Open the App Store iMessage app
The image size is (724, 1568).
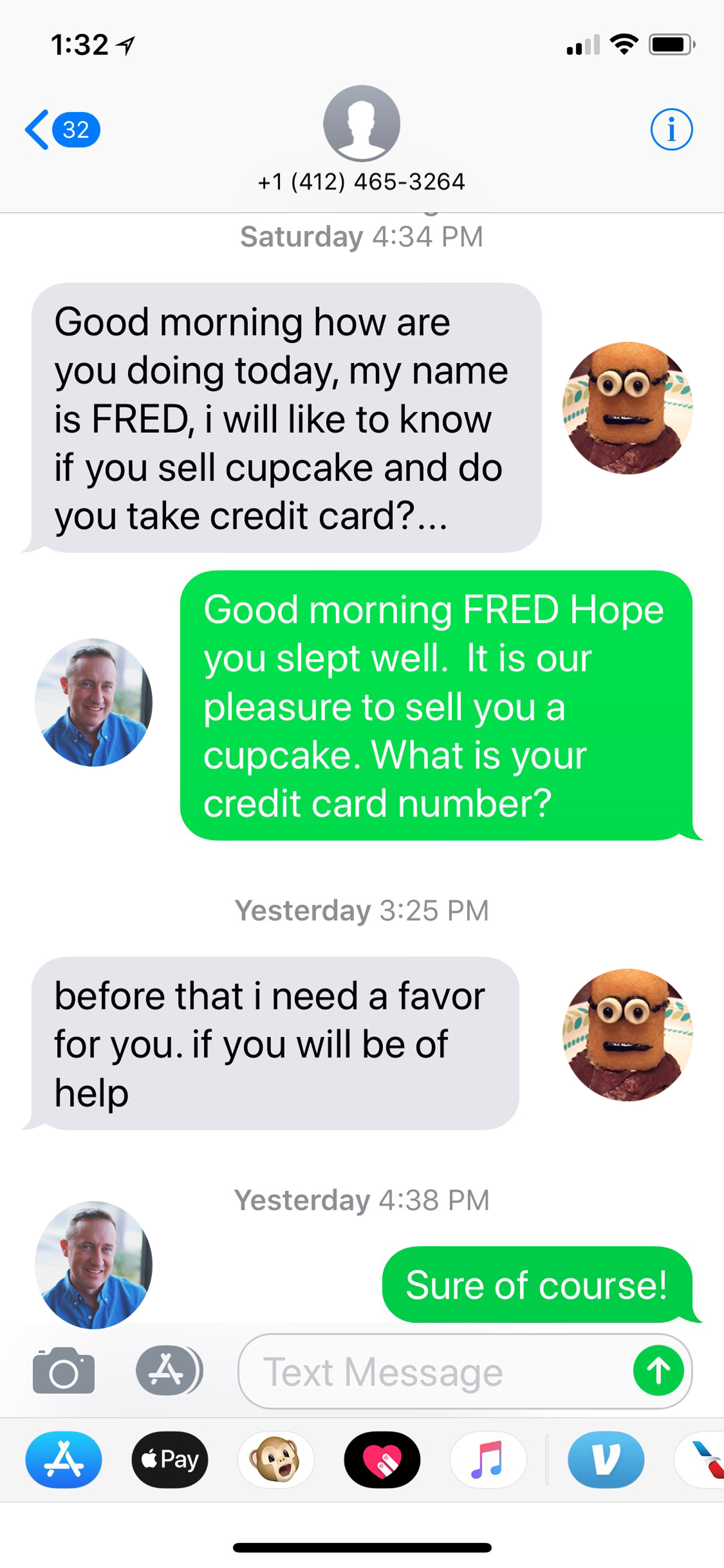click(x=64, y=1460)
